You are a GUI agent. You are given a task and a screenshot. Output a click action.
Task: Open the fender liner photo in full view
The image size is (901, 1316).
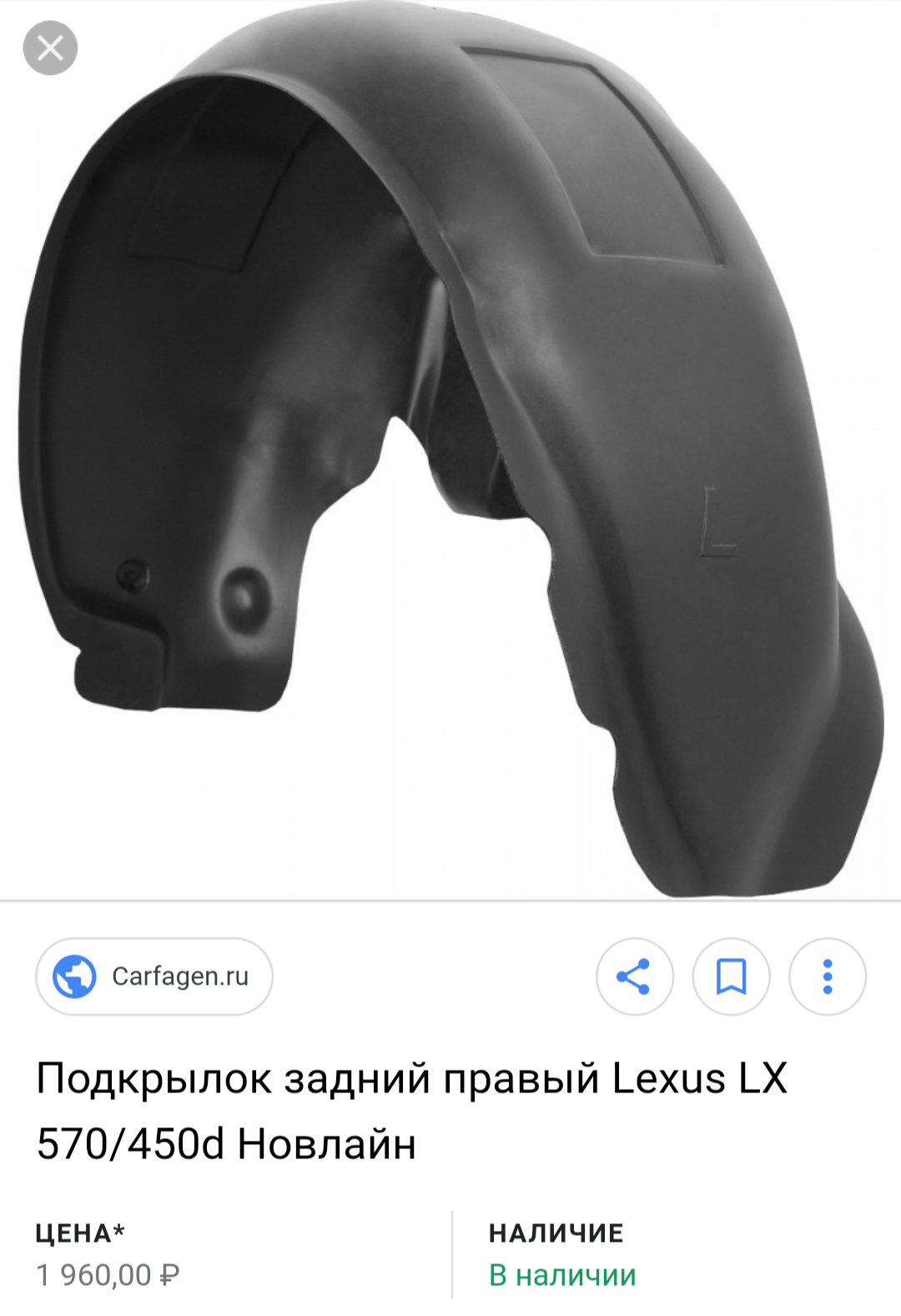[x=450, y=451]
